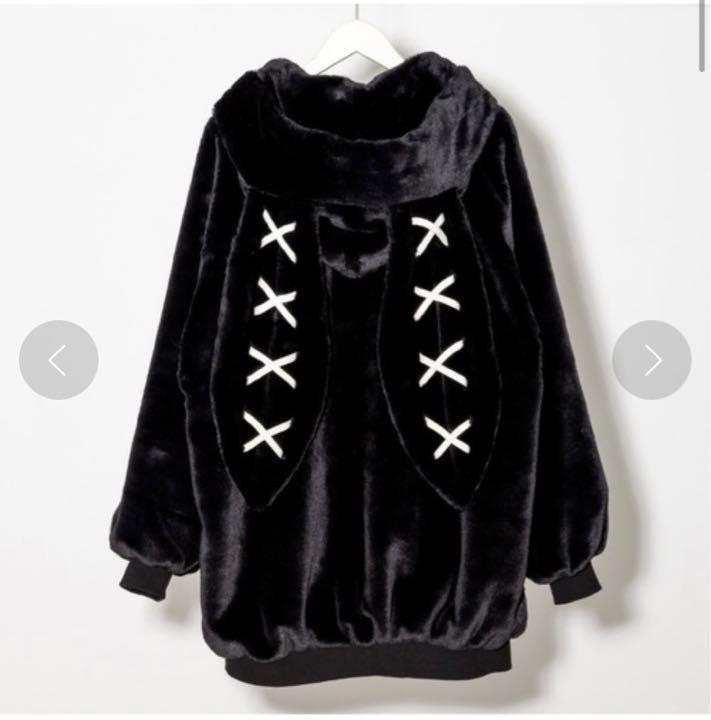Open the black fur hoodie photo
711x720 pixels.
[x=355, y=400]
